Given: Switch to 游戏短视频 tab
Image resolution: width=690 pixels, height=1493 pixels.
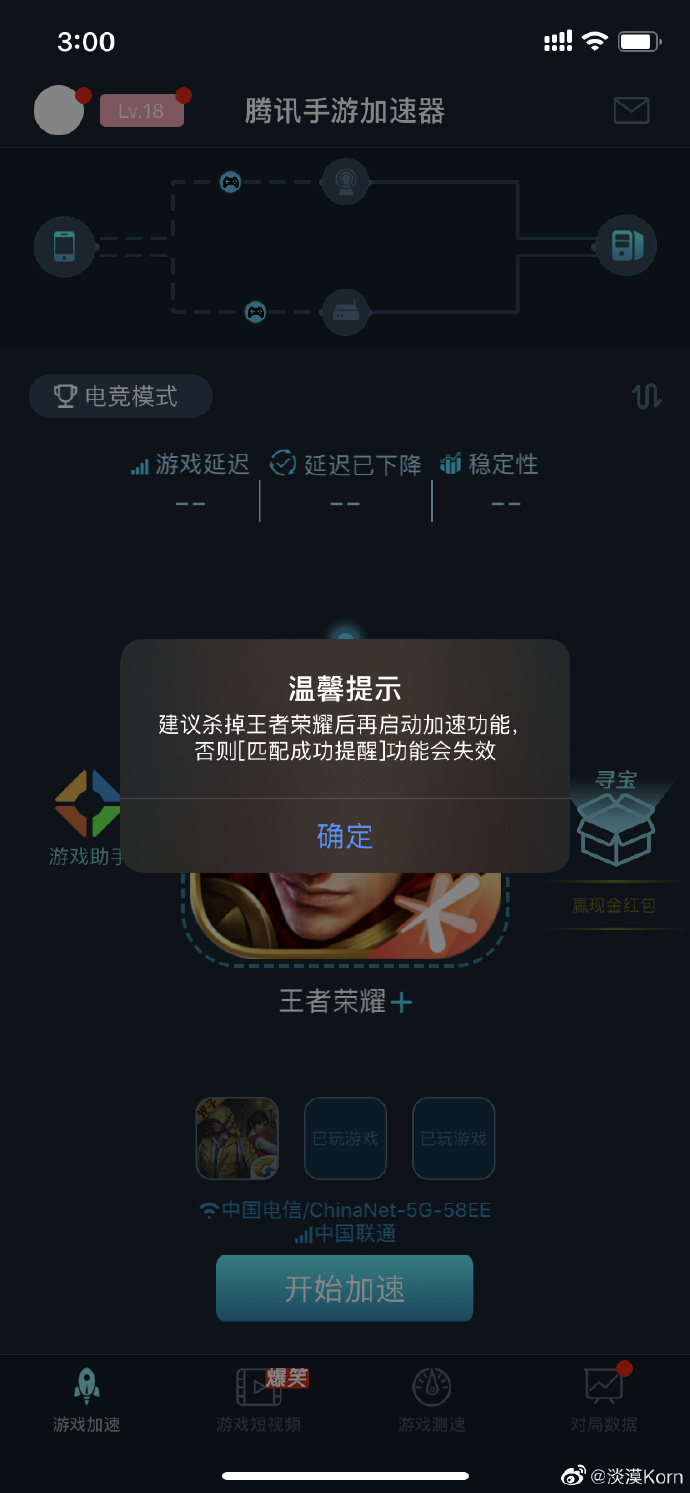Looking at the screenshot, I should point(259,1400).
